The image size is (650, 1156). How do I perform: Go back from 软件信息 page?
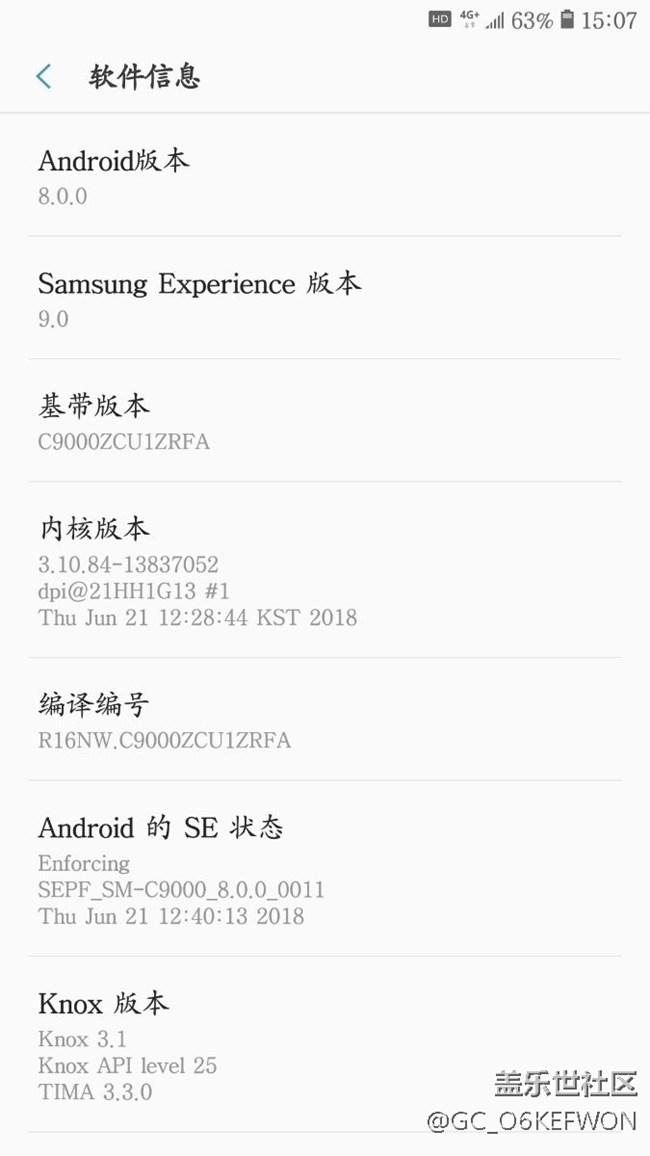[x=43, y=77]
